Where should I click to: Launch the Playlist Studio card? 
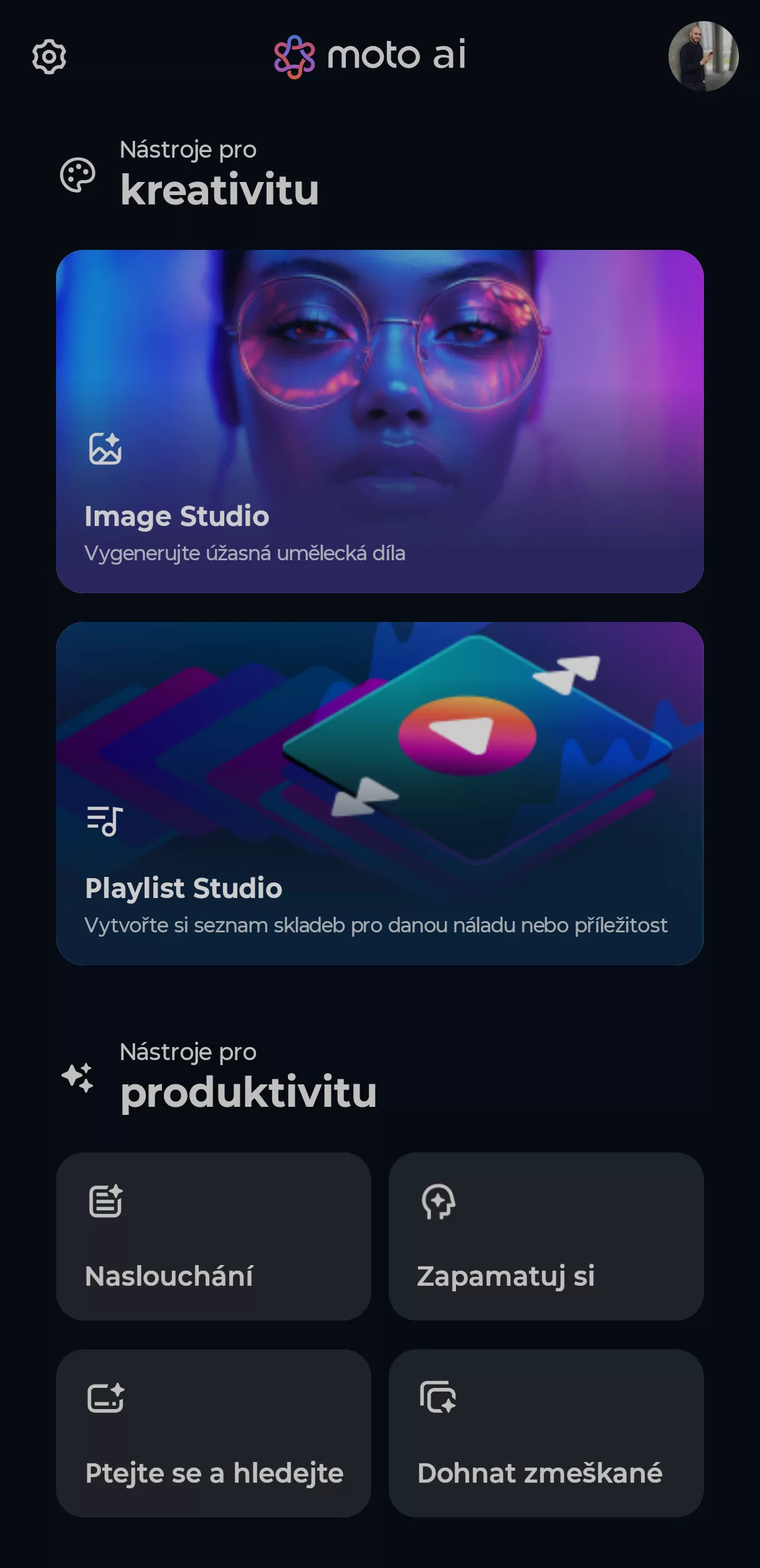[379, 793]
